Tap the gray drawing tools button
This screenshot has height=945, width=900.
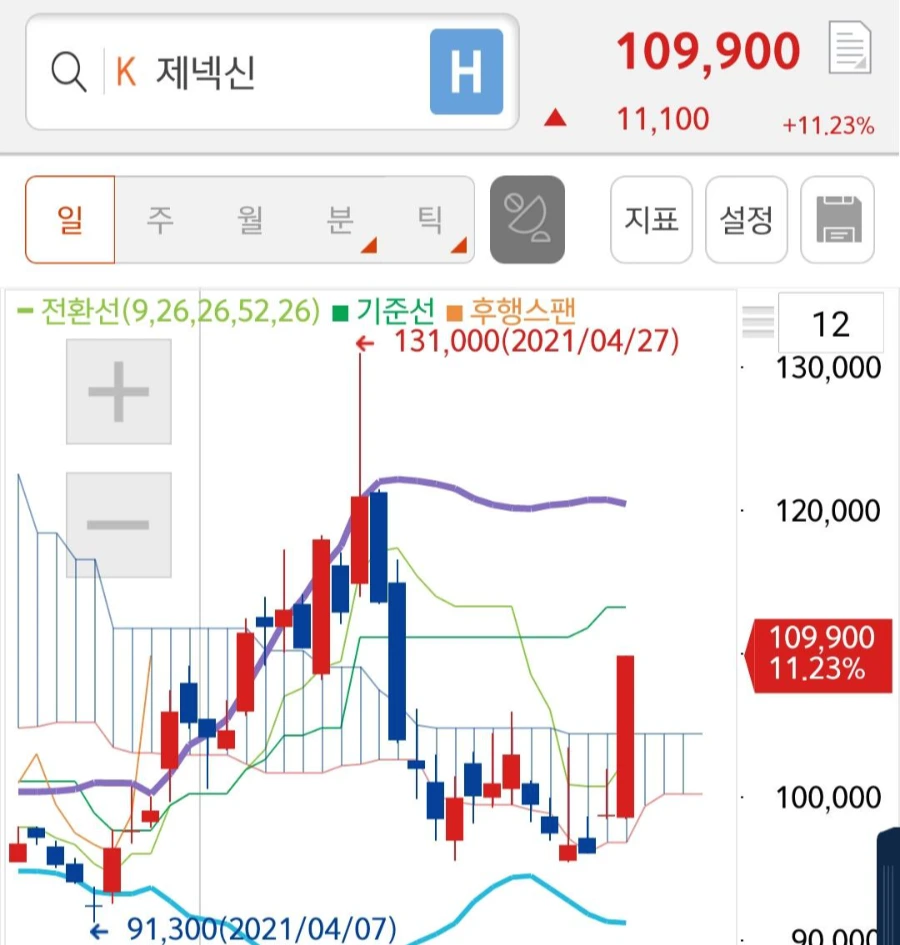(527, 219)
